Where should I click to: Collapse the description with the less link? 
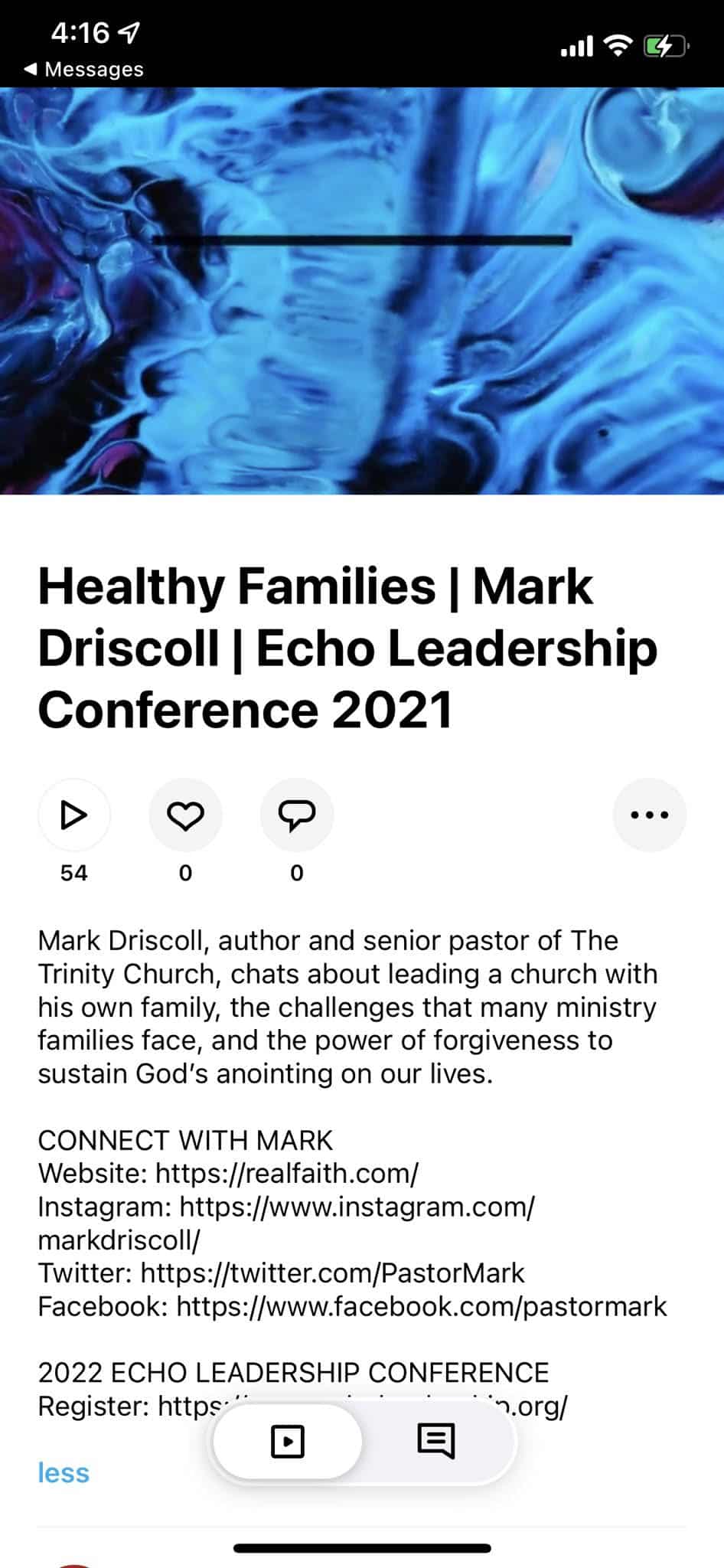pos(64,1472)
